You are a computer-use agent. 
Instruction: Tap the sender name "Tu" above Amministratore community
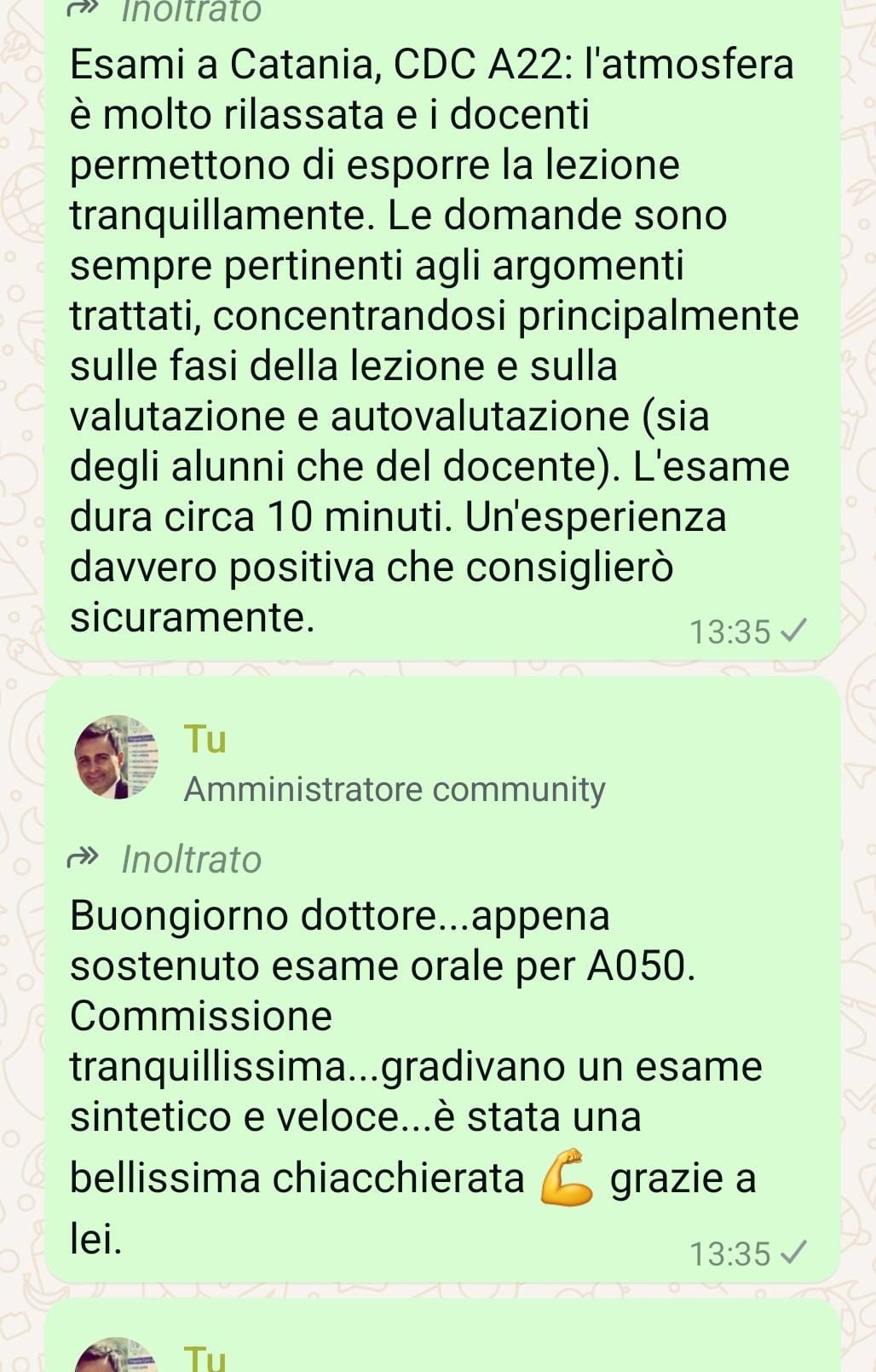click(x=205, y=739)
